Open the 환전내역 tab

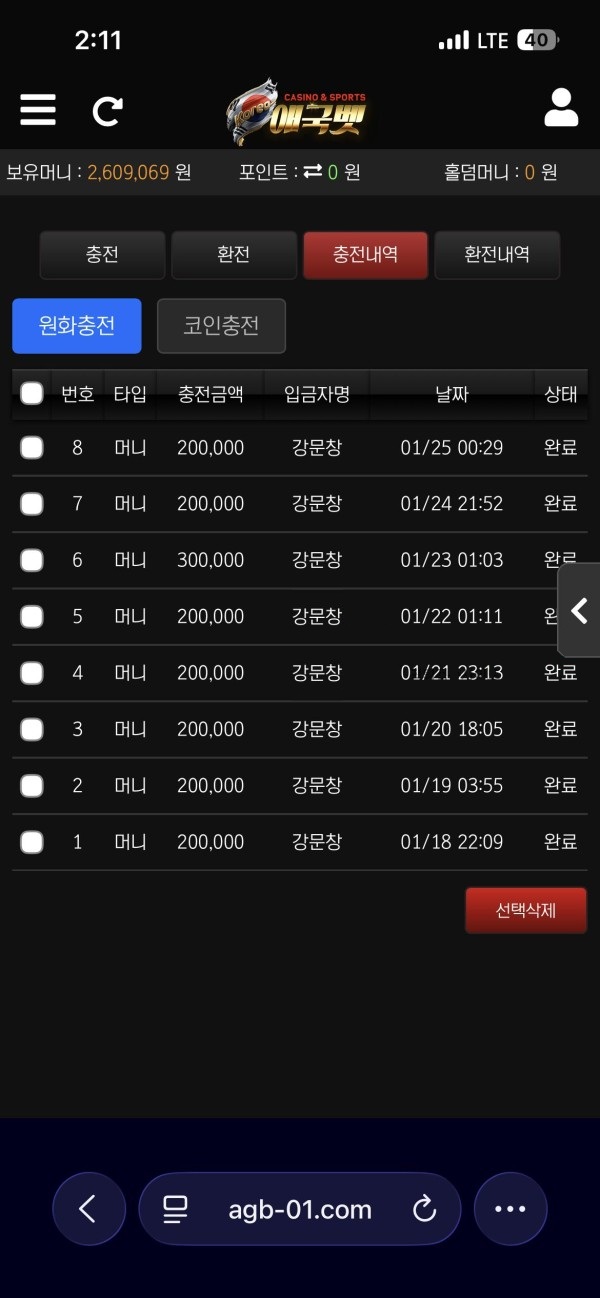[497, 255]
